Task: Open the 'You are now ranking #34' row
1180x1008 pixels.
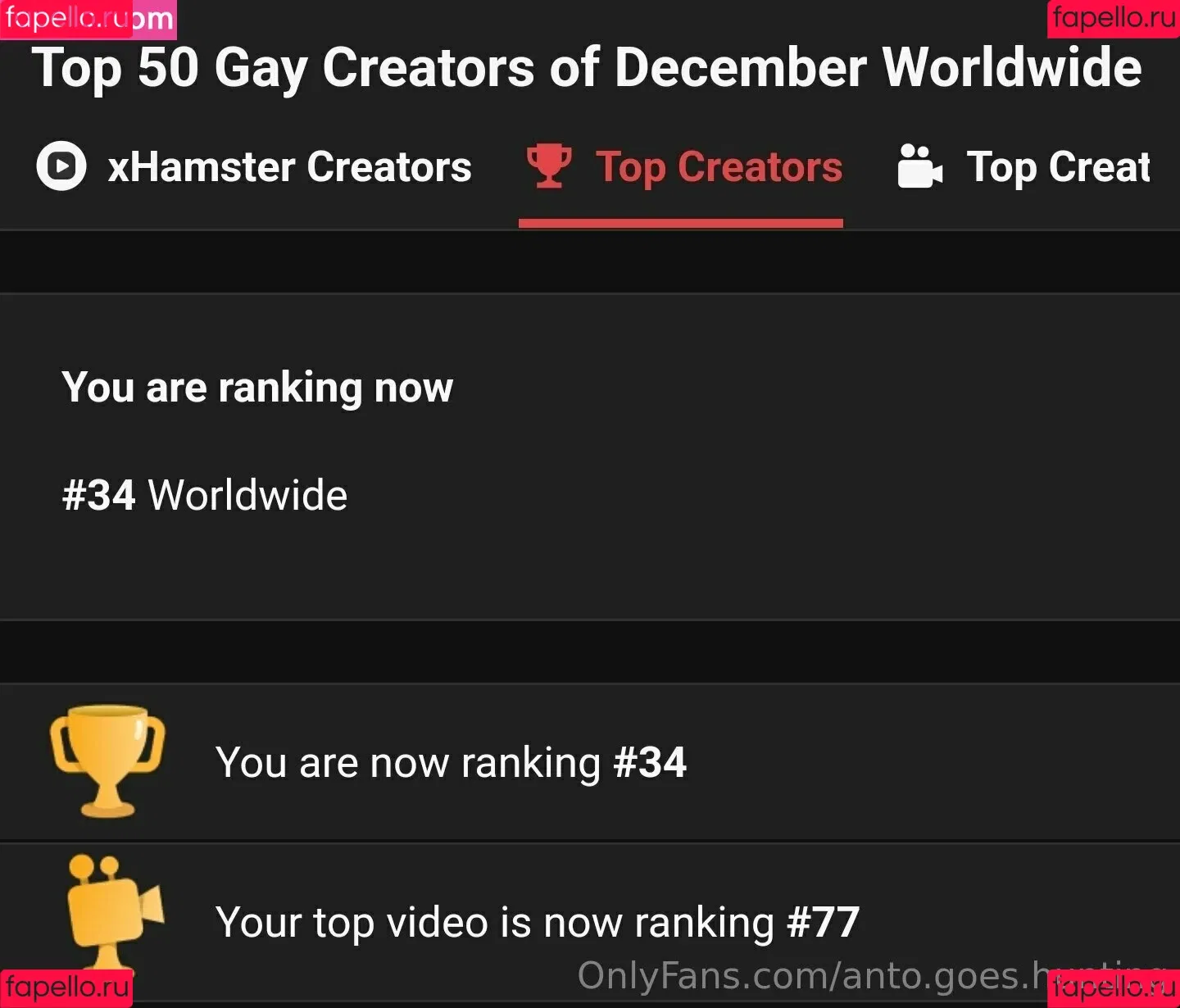Action: tap(451, 762)
